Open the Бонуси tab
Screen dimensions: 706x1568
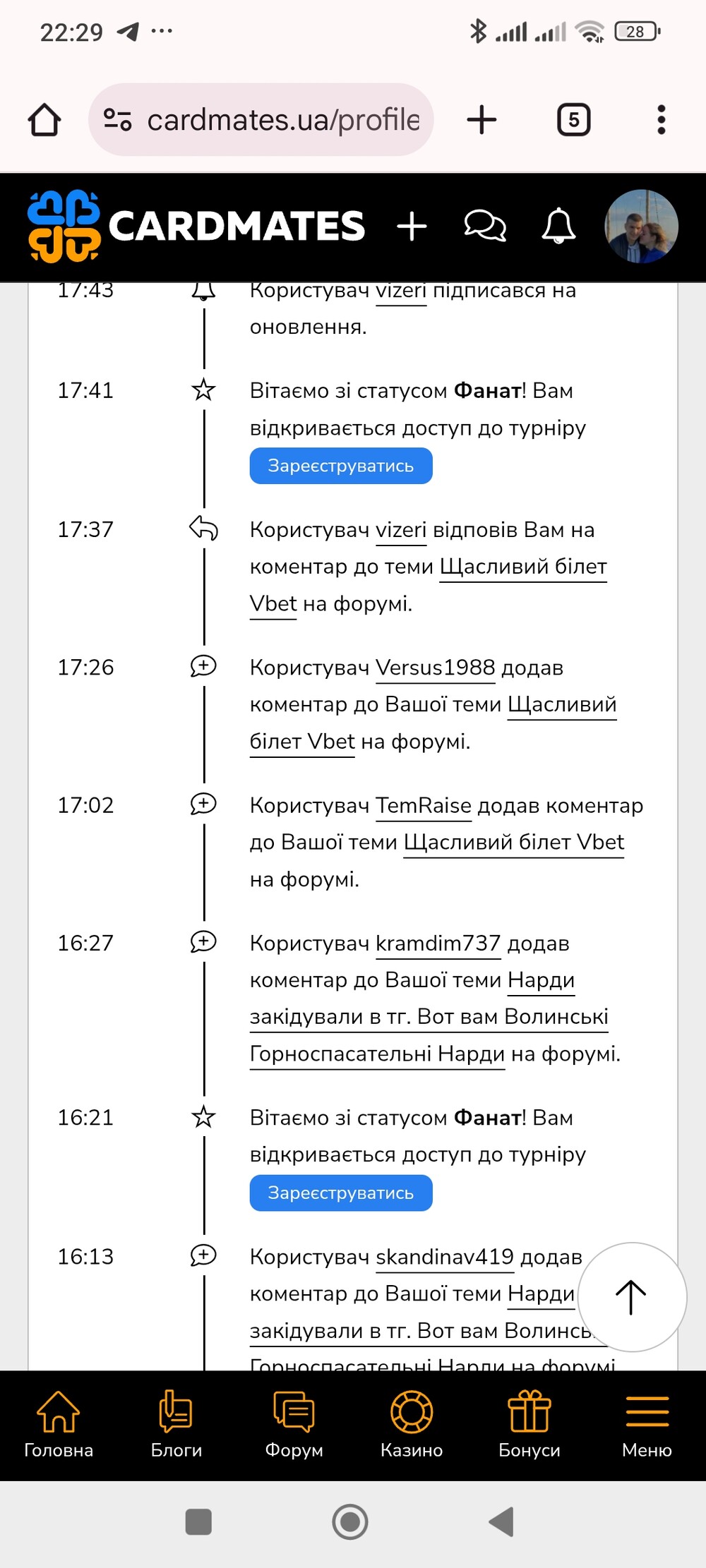(529, 1425)
